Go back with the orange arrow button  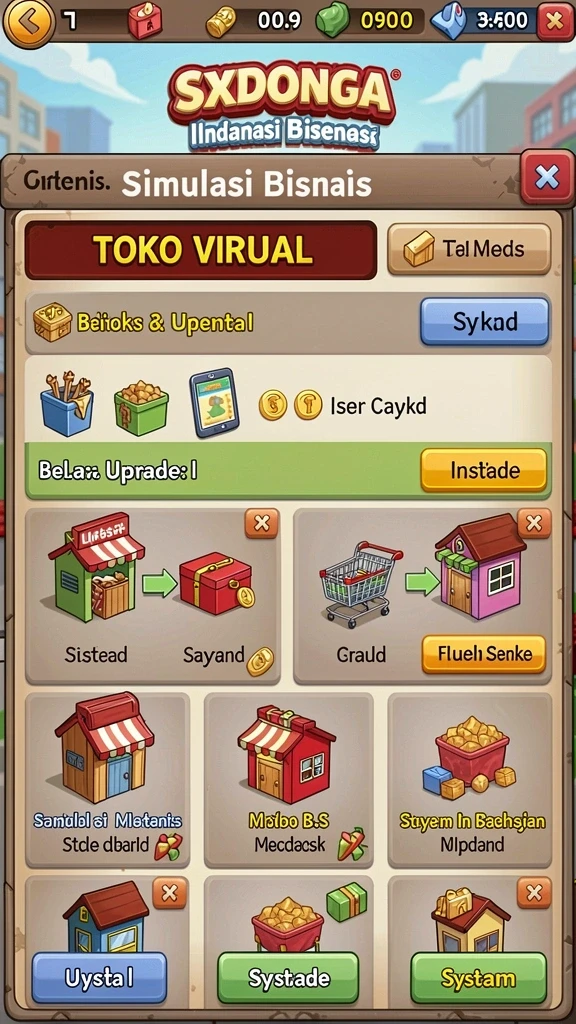pos(27,22)
